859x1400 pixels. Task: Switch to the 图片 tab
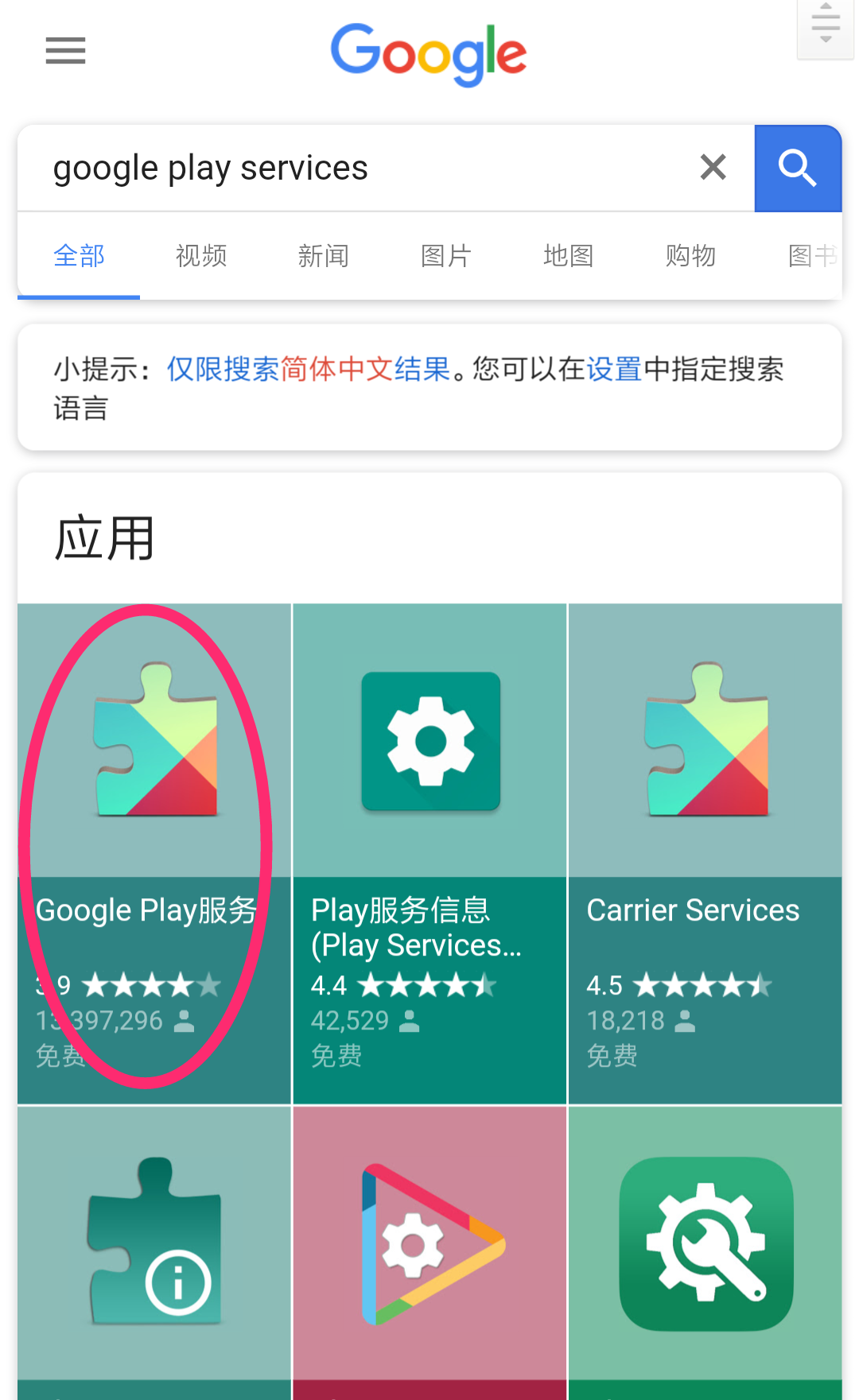[446, 256]
